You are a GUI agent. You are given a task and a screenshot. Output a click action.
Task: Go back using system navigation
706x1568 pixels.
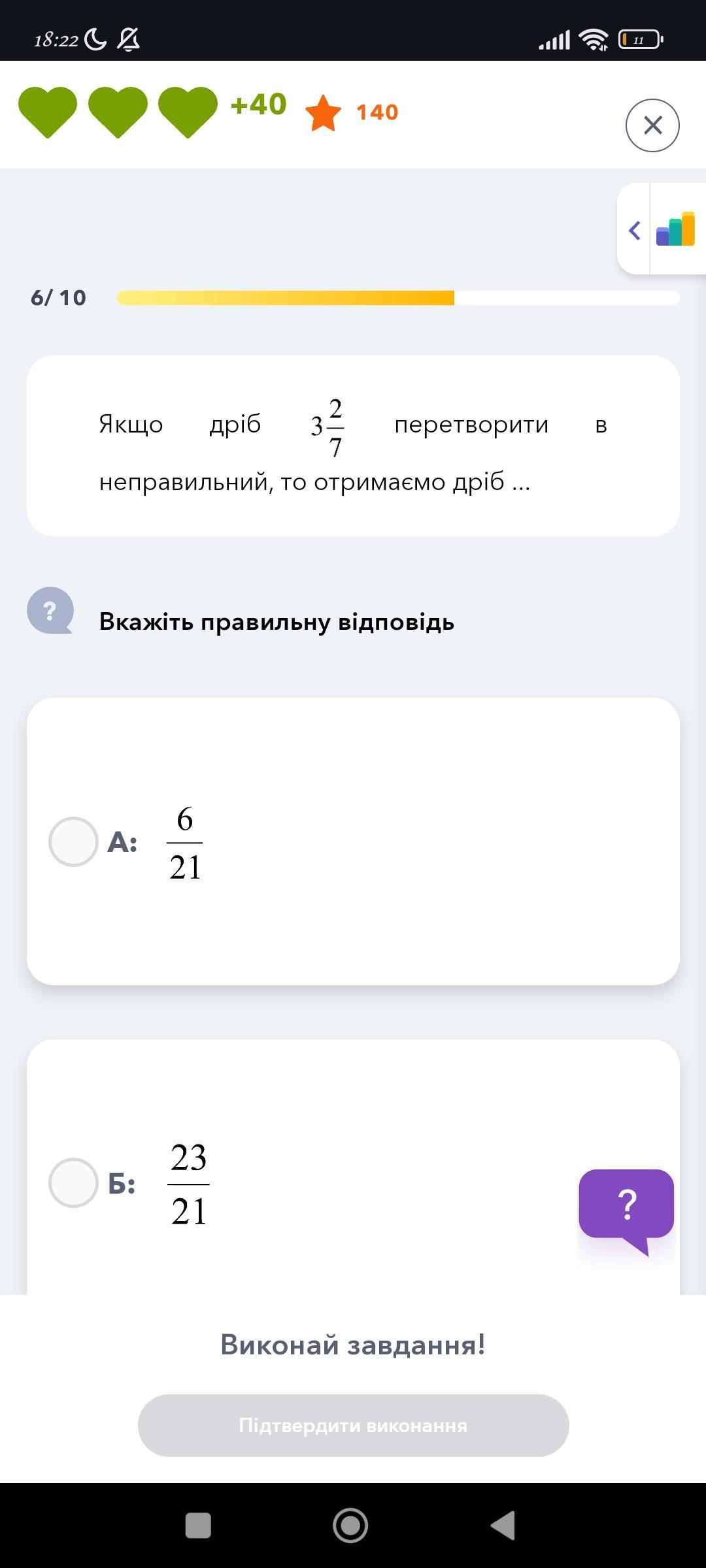click(503, 1526)
